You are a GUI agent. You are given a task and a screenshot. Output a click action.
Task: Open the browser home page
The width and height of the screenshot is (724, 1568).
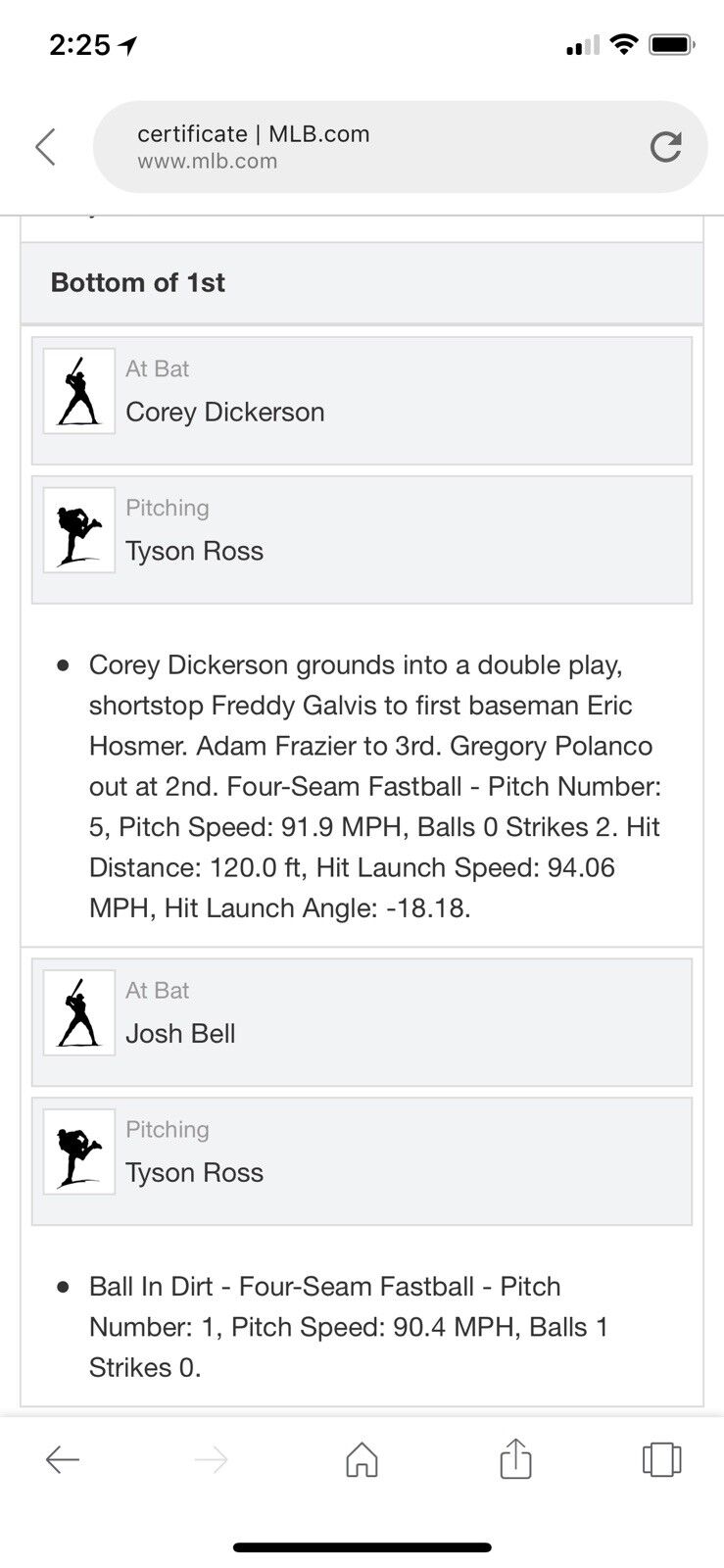click(x=362, y=1459)
